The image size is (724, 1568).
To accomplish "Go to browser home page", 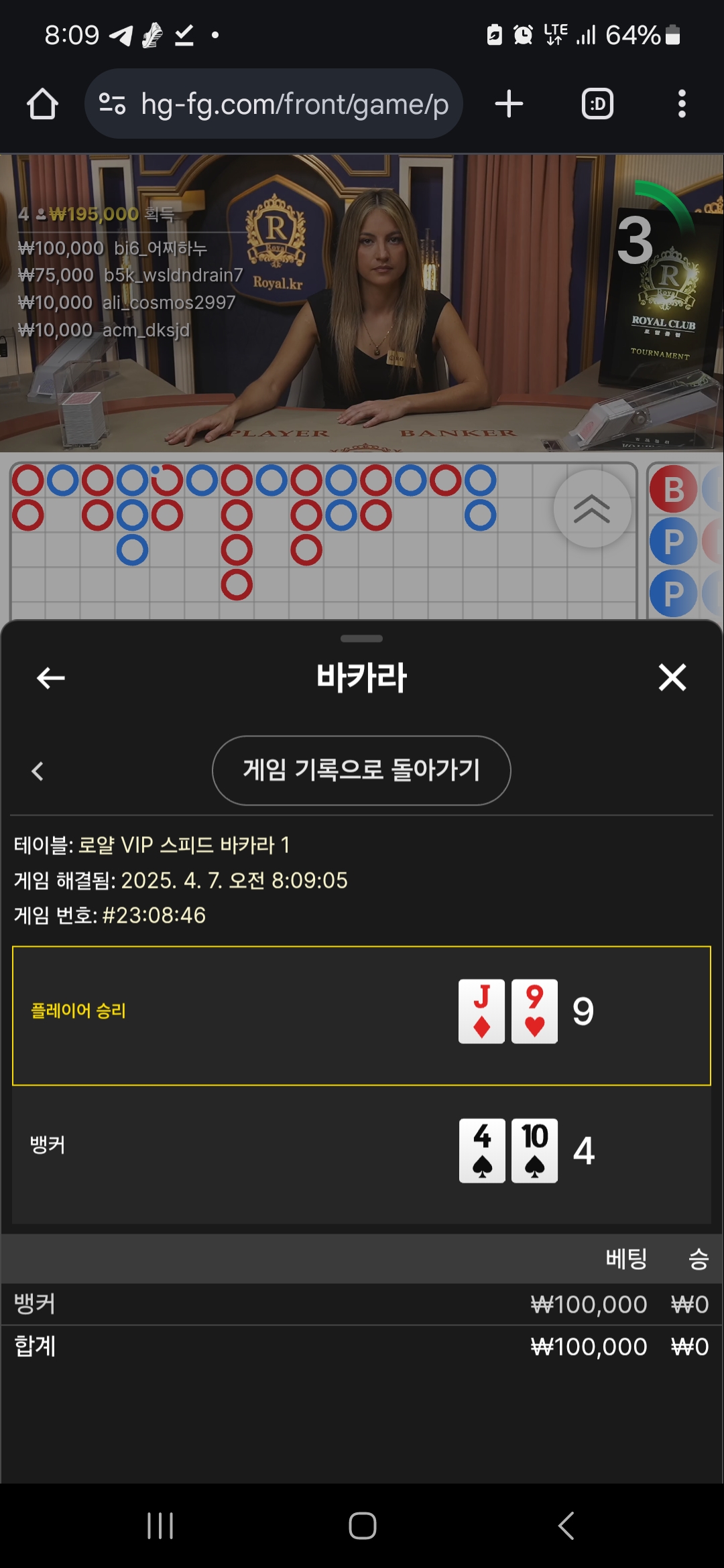I will pyautogui.click(x=42, y=105).
